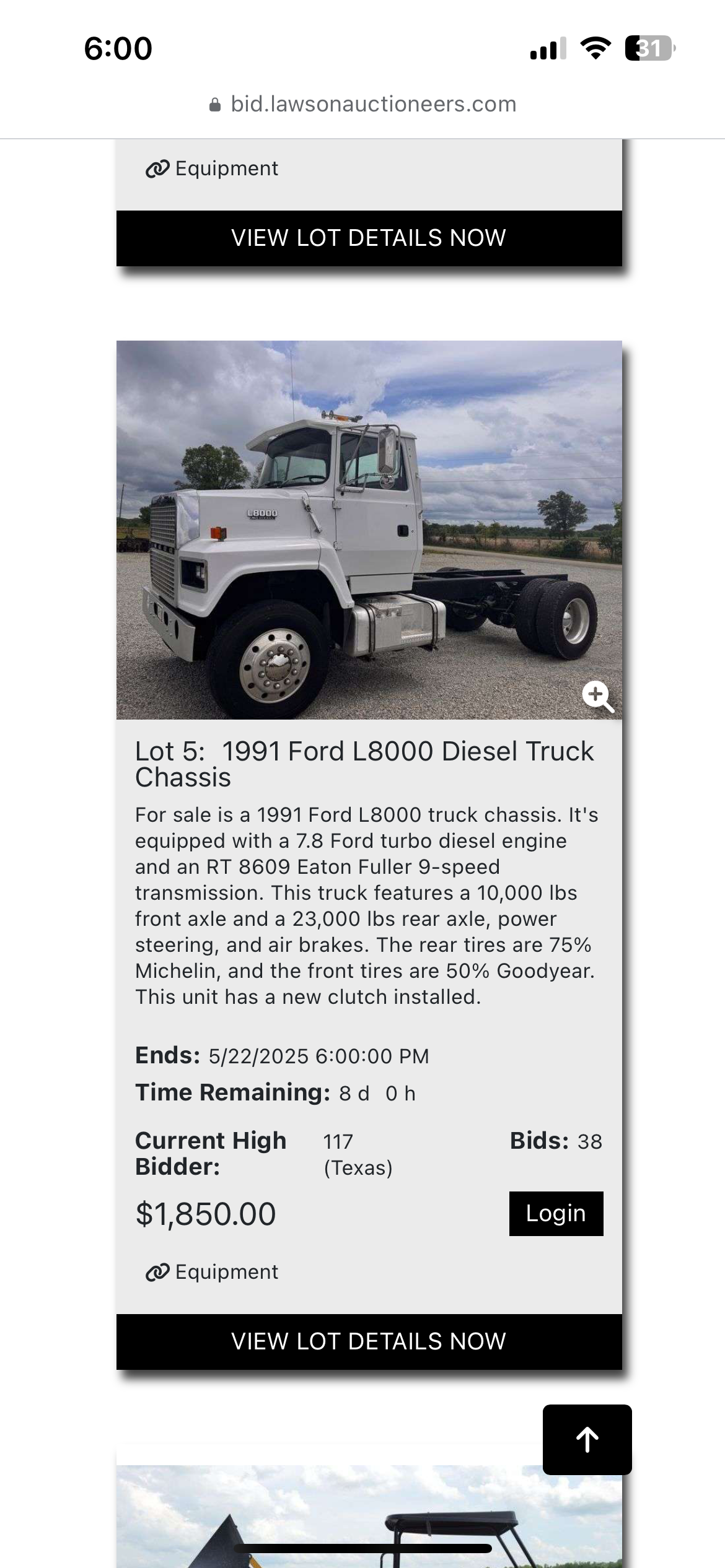Open the Equipment link of the previous lot
The width and height of the screenshot is (725, 1568).
click(x=212, y=168)
